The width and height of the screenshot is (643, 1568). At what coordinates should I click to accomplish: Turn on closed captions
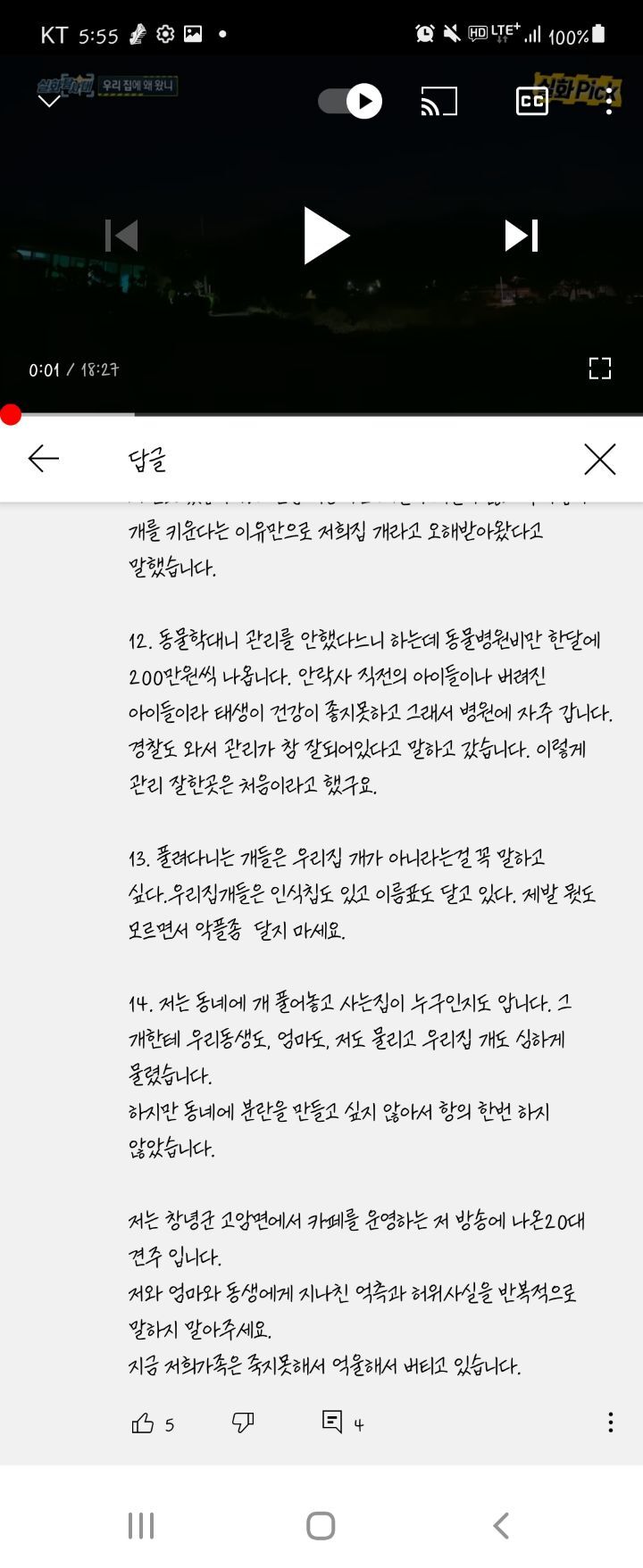coord(532,101)
